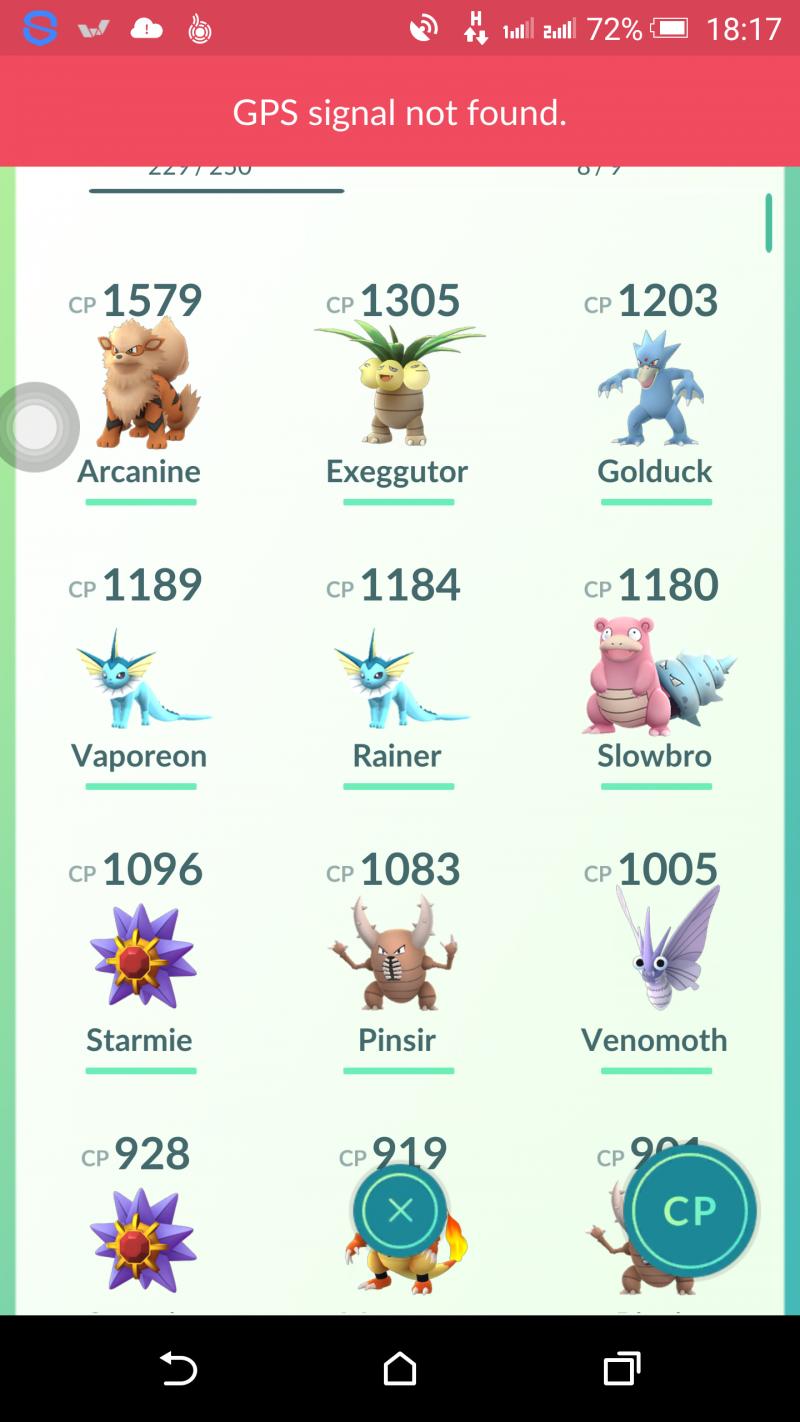Change sorting with the CP button
This screenshot has width=800, height=1422.
point(690,1211)
